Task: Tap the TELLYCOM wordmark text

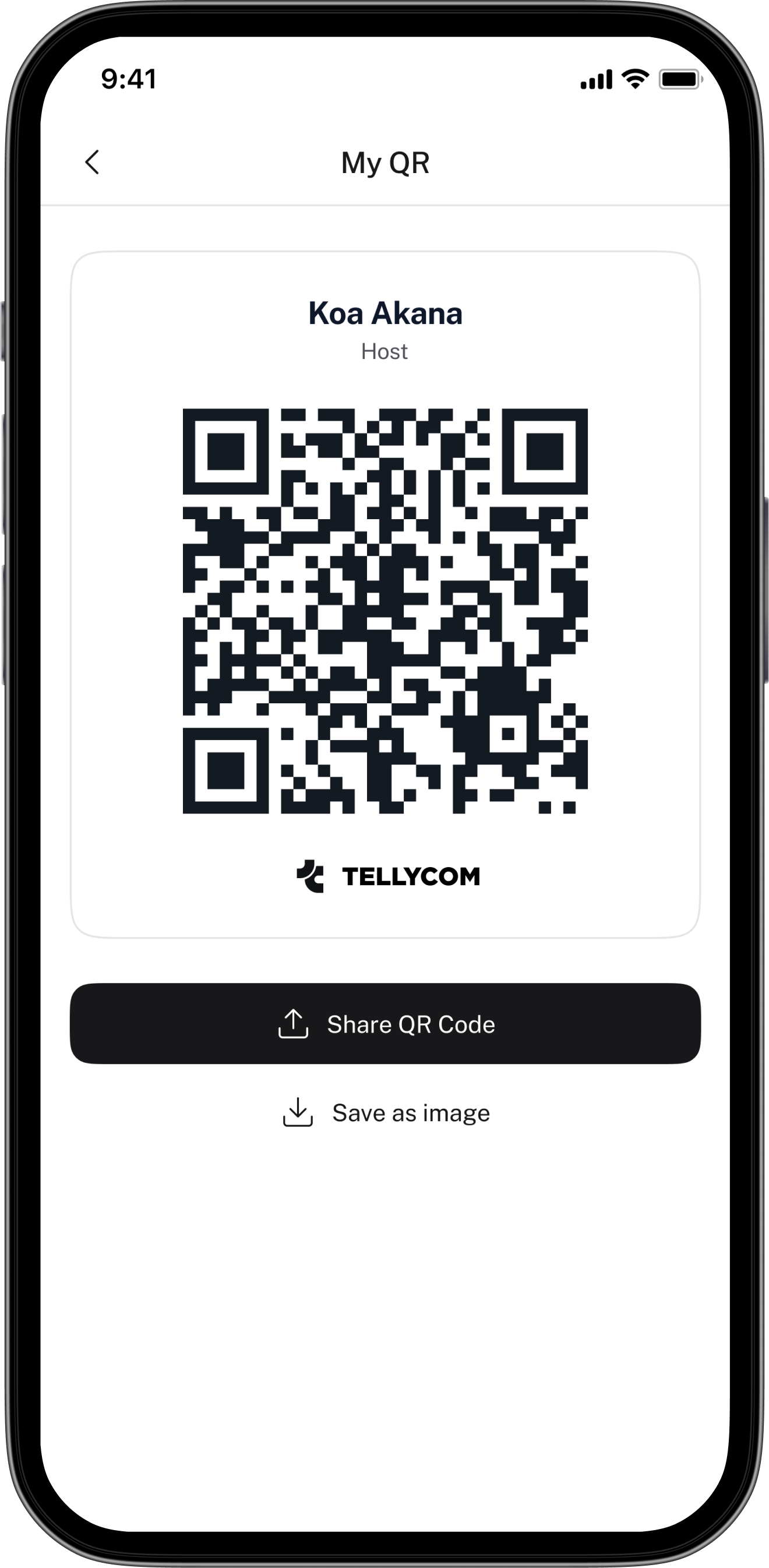Action: click(x=410, y=876)
